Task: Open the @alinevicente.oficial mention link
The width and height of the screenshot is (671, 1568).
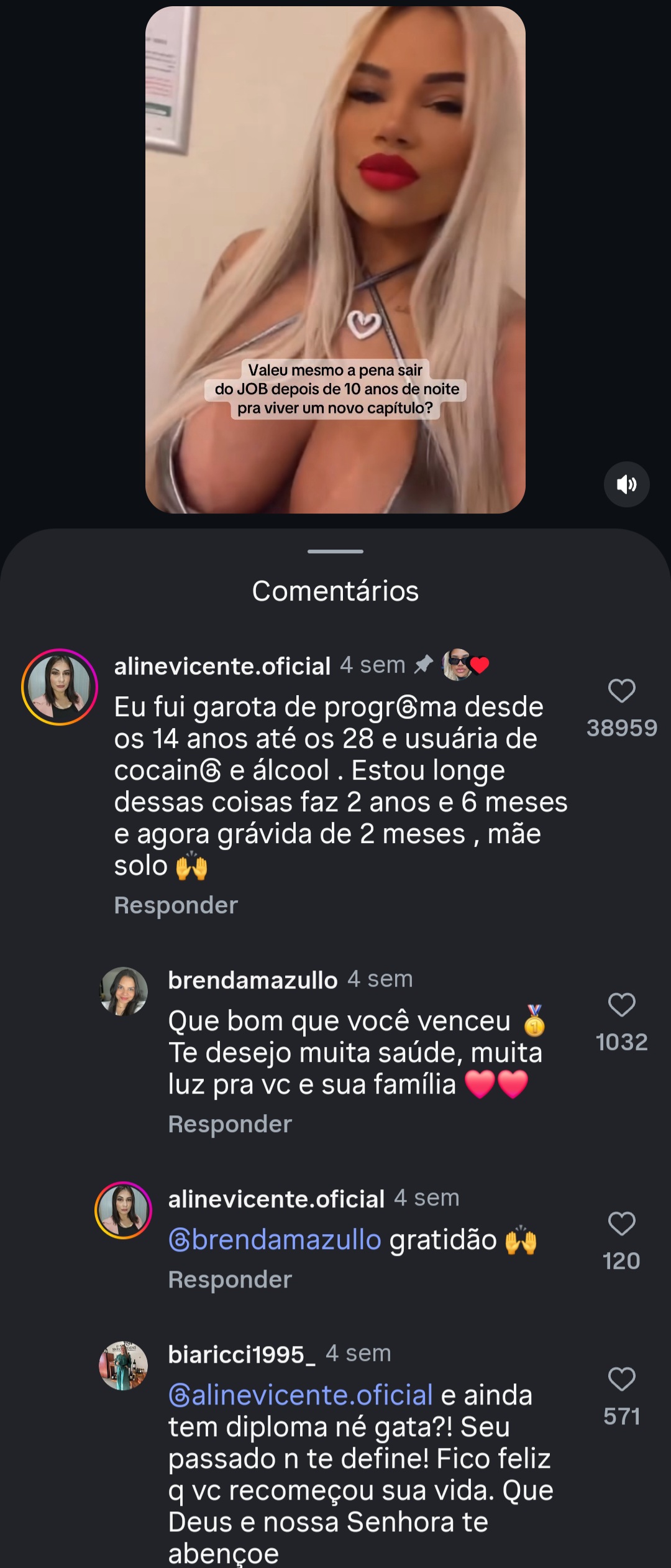Action: click(301, 1395)
